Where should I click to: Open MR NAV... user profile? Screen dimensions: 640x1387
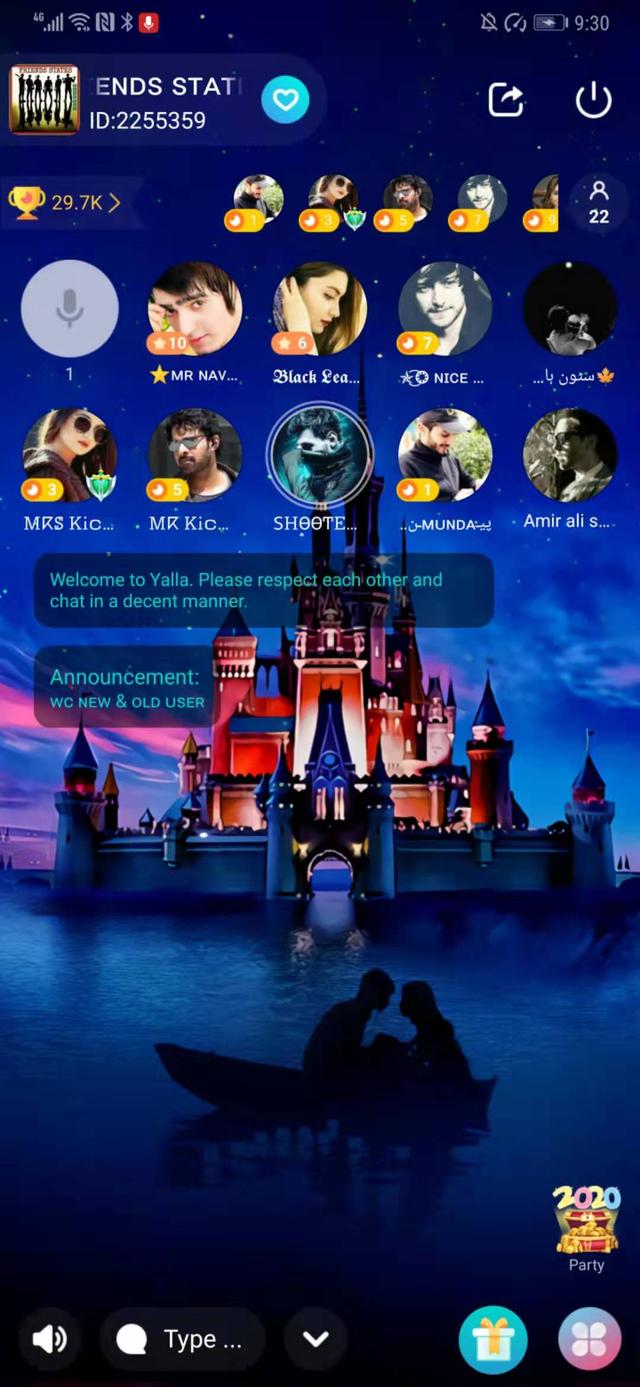pyautogui.click(x=195, y=309)
